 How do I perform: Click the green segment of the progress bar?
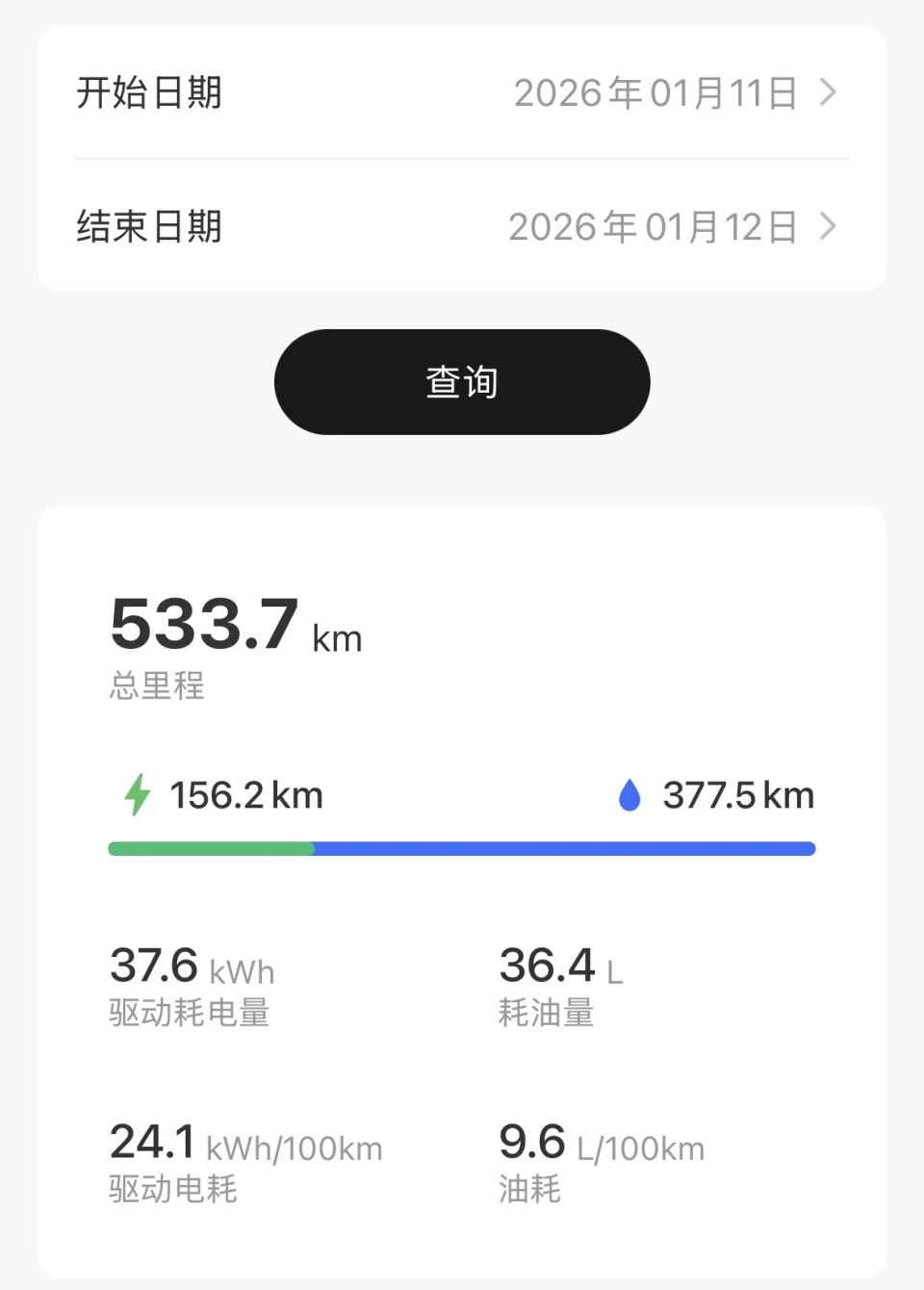[x=210, y=848]
